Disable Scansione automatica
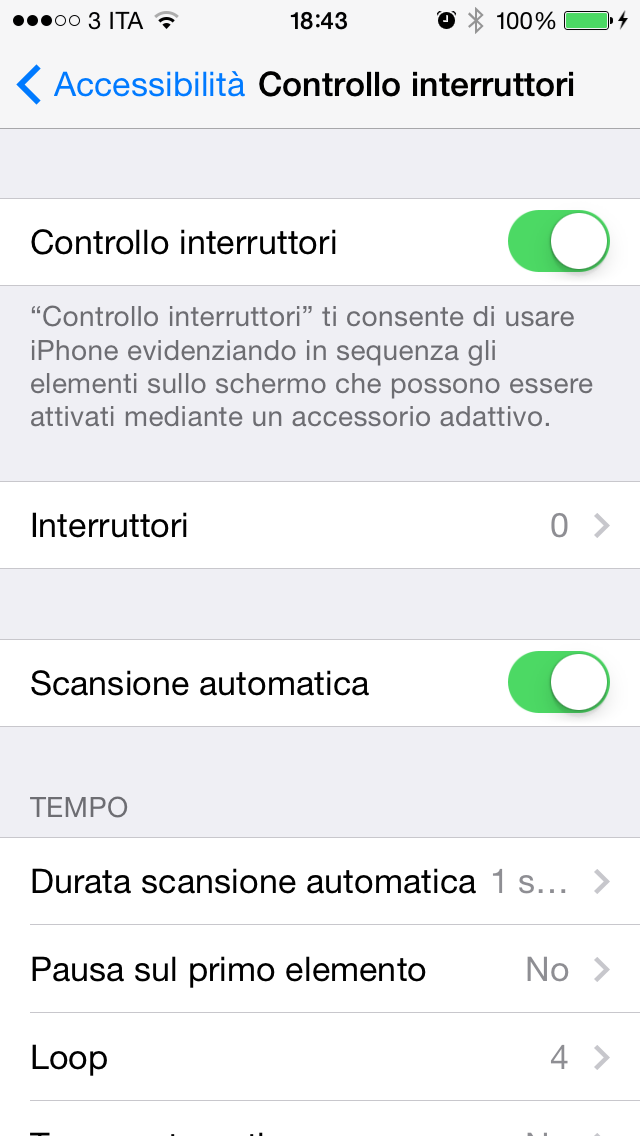 (x=558, y=682)
